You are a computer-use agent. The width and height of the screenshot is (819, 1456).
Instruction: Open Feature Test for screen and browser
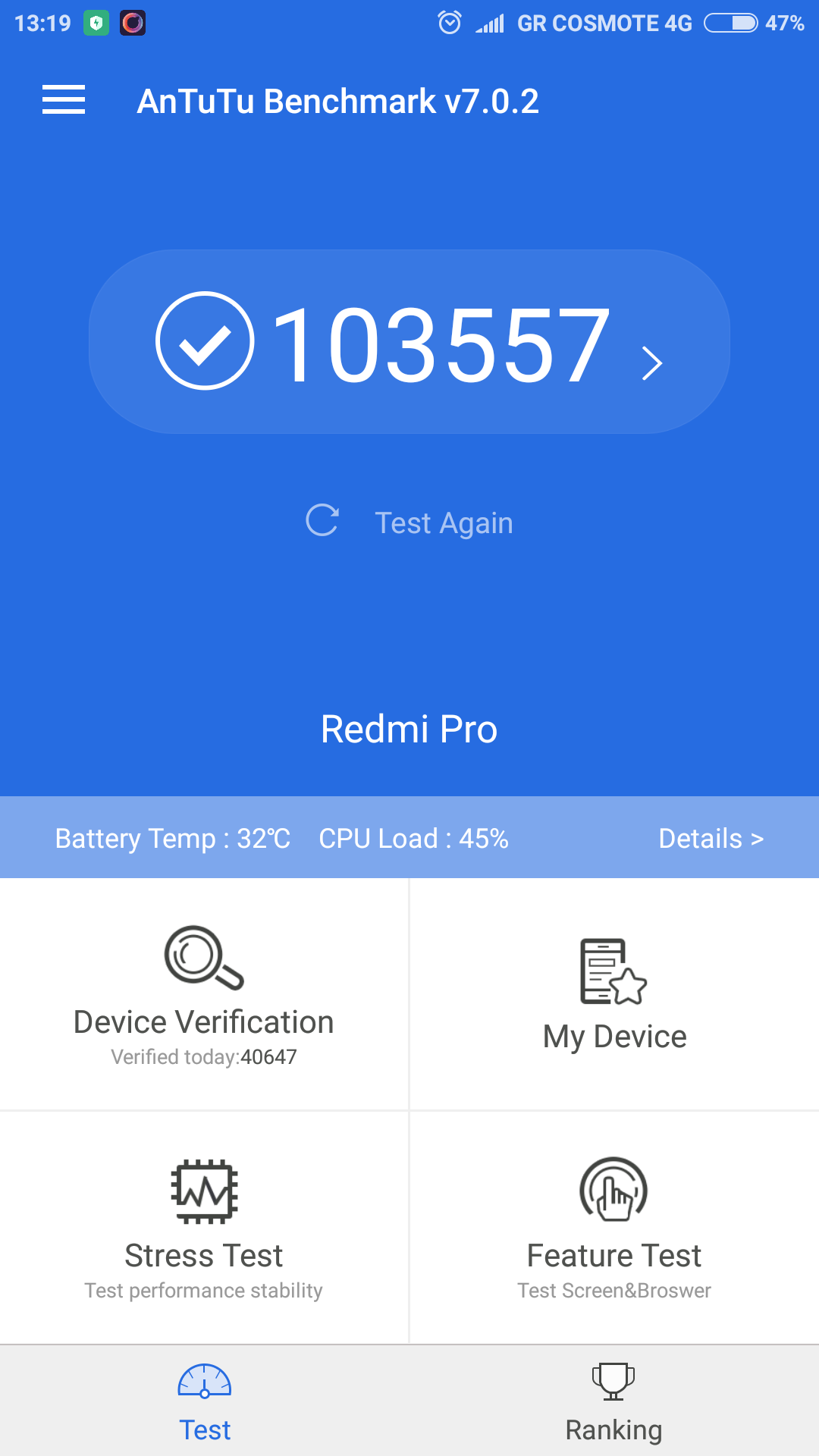(614, 1227)
